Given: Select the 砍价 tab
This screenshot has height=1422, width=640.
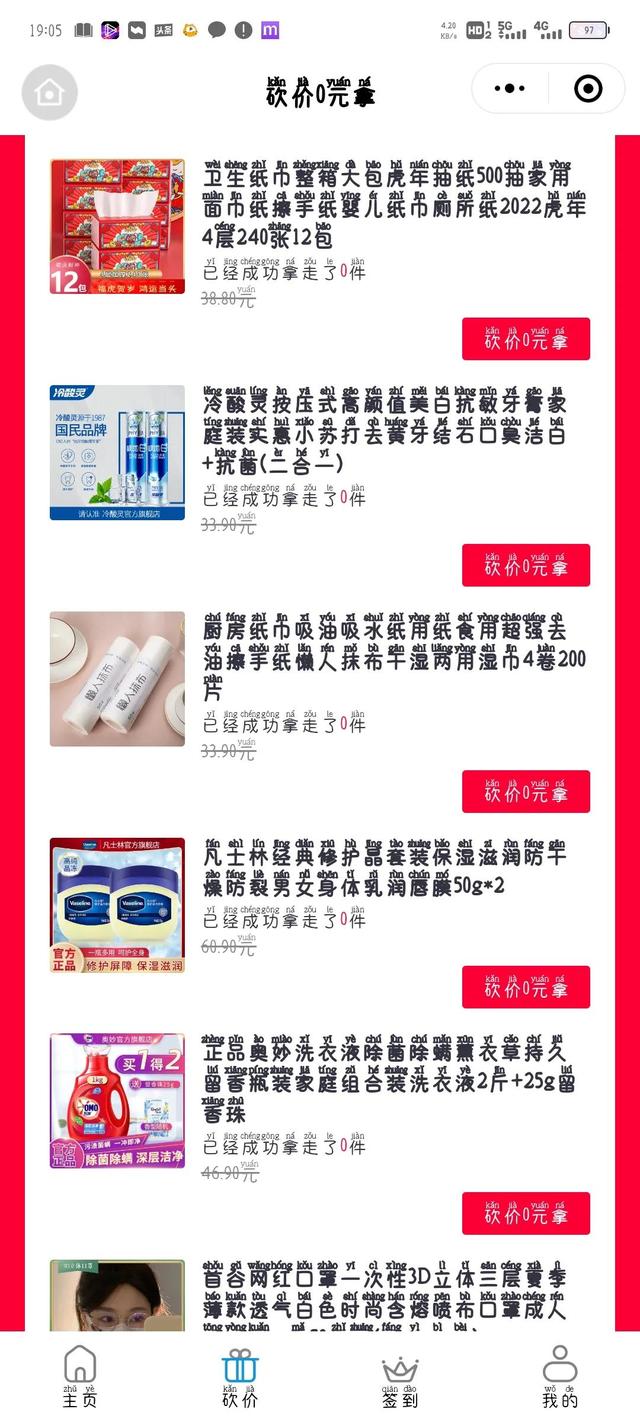Looking at the screenshot, I should point(240,1376).
